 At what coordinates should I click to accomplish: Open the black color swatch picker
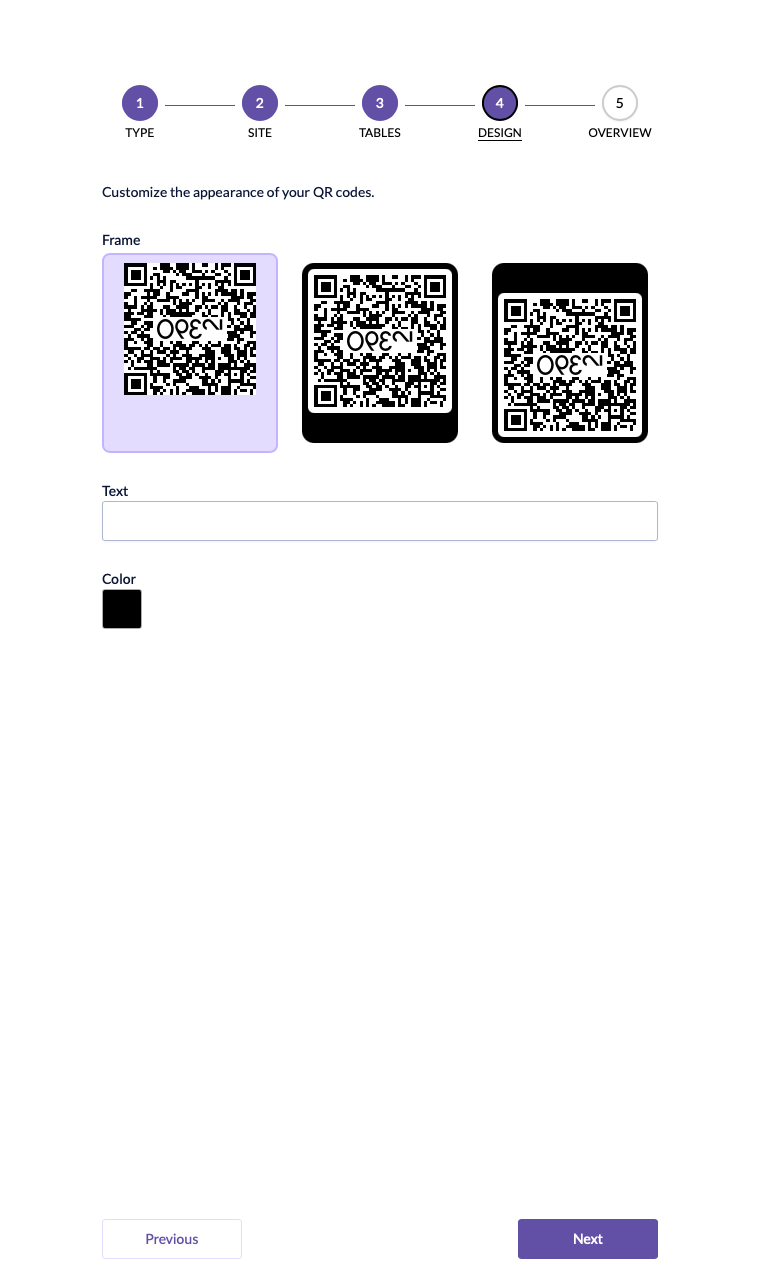pyautogui.click(x=122, y=609)
